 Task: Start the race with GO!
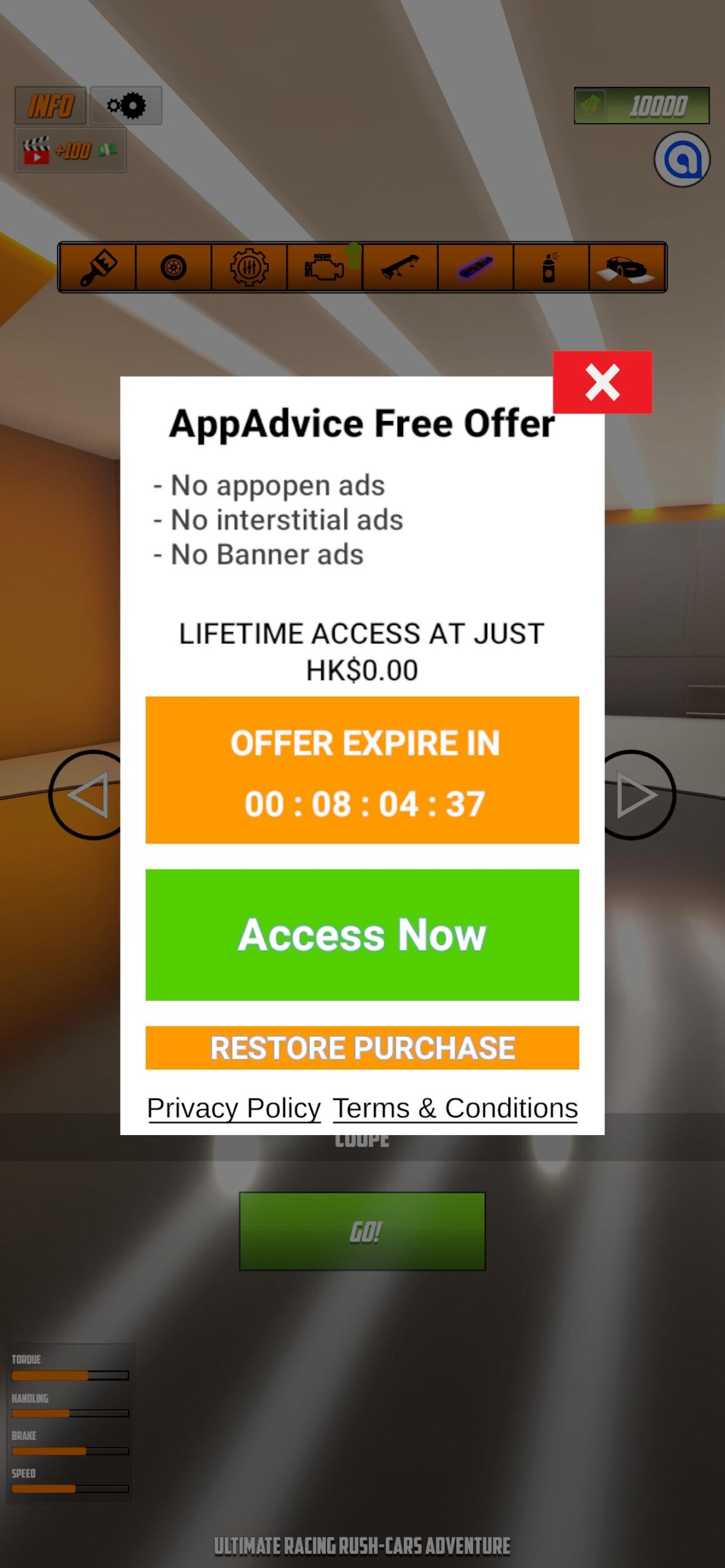point(362,1231)
